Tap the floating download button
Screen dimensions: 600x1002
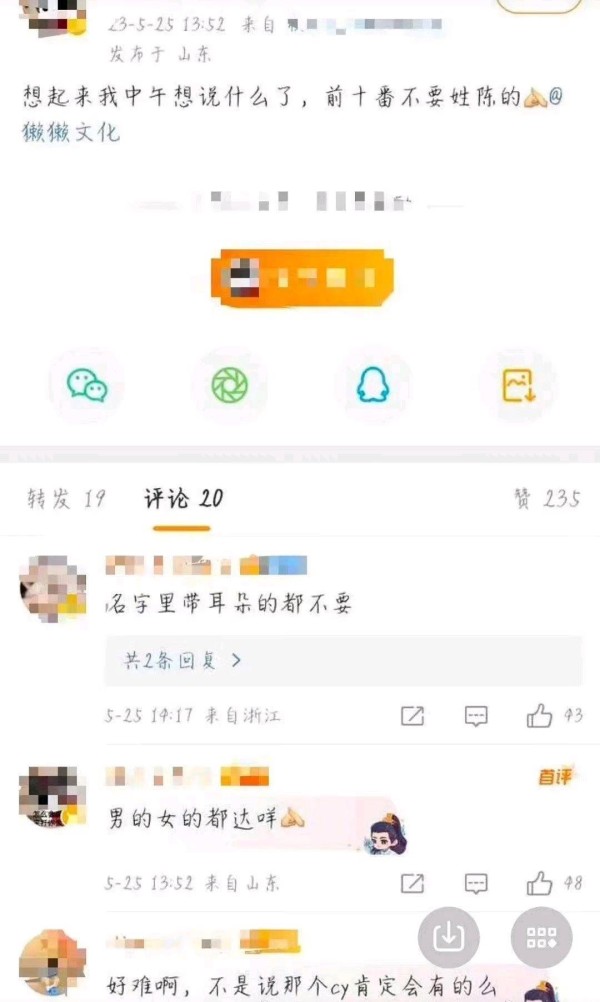click(448, 938)
